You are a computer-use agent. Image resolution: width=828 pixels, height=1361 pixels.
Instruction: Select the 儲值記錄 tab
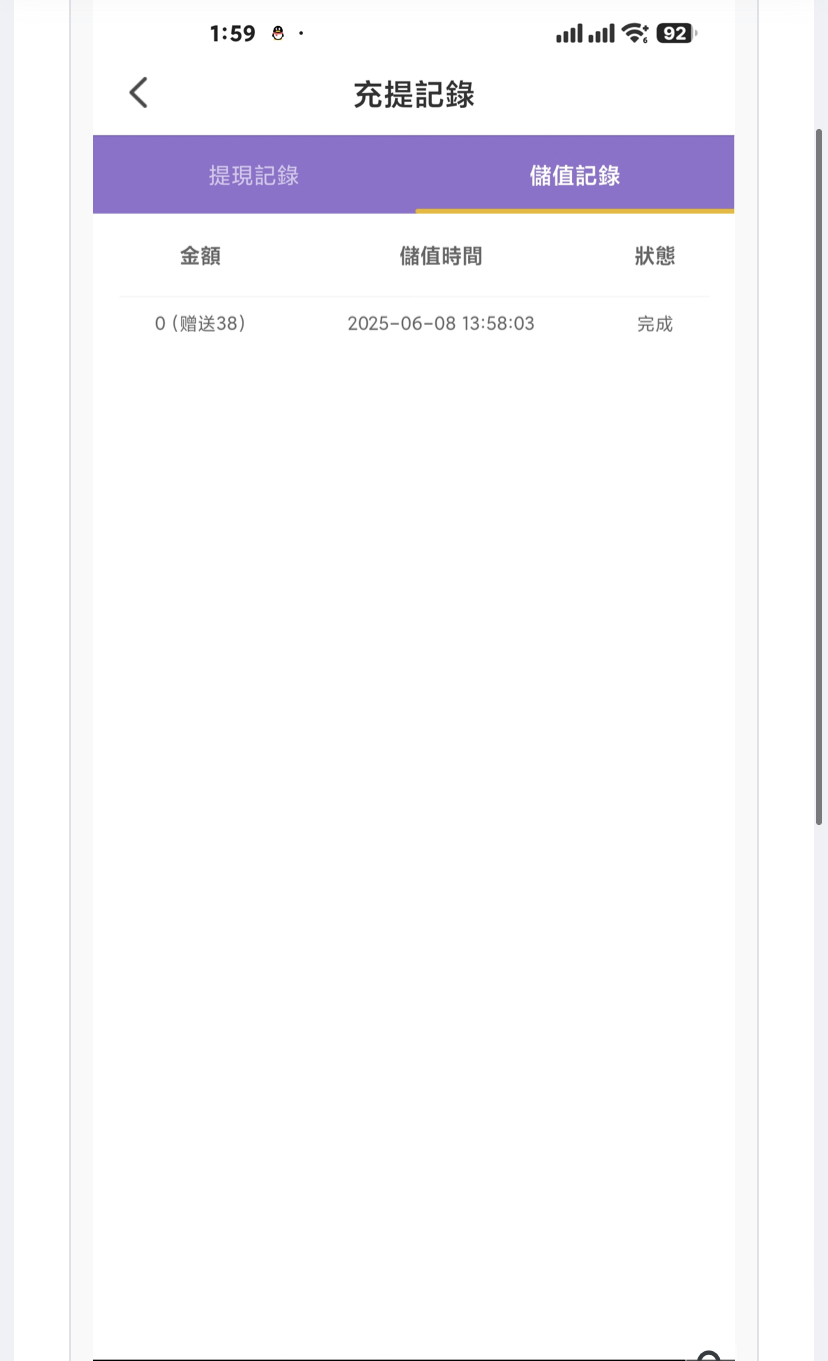coord(575,175)
